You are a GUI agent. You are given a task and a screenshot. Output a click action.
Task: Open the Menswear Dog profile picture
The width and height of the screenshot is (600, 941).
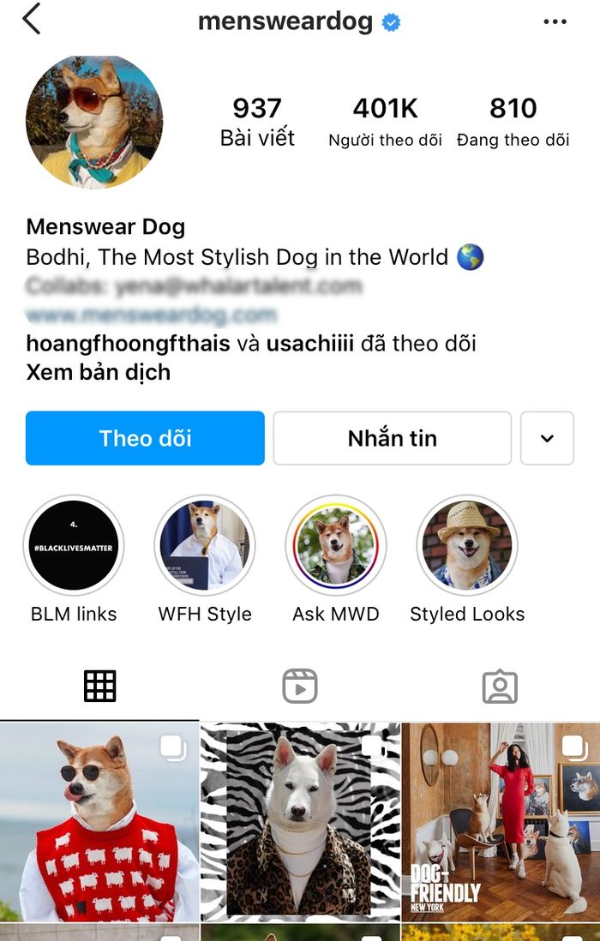(94, 122)
